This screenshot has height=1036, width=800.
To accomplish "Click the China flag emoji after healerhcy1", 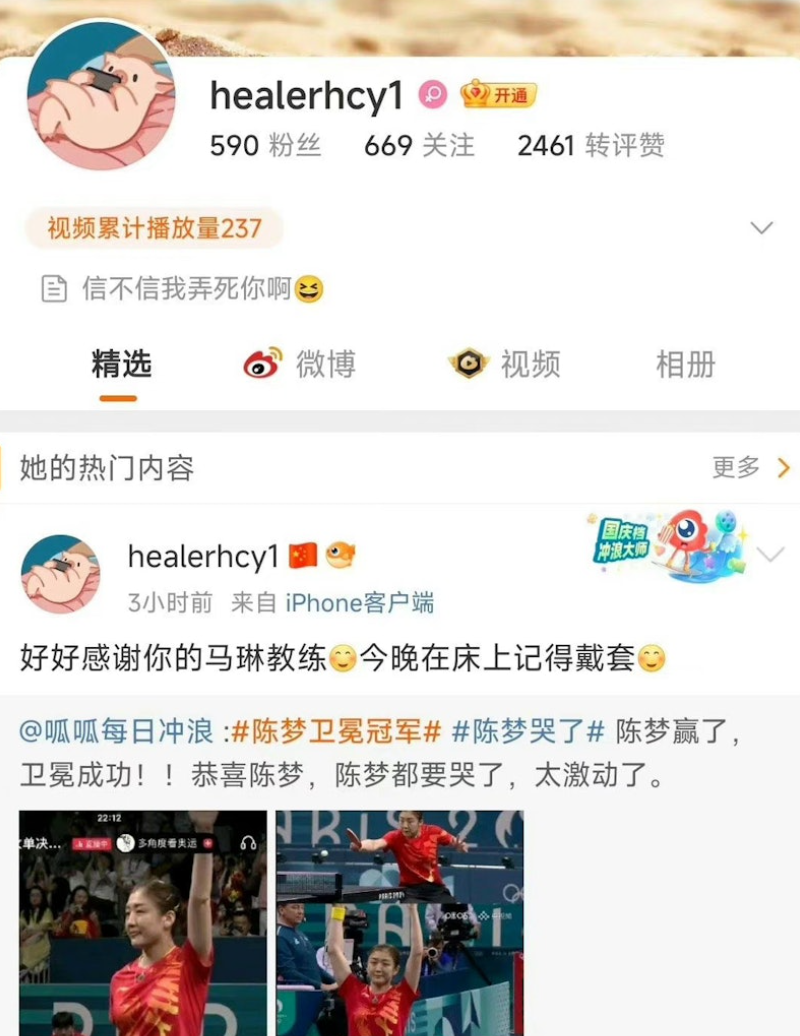I will coord(303,556).
